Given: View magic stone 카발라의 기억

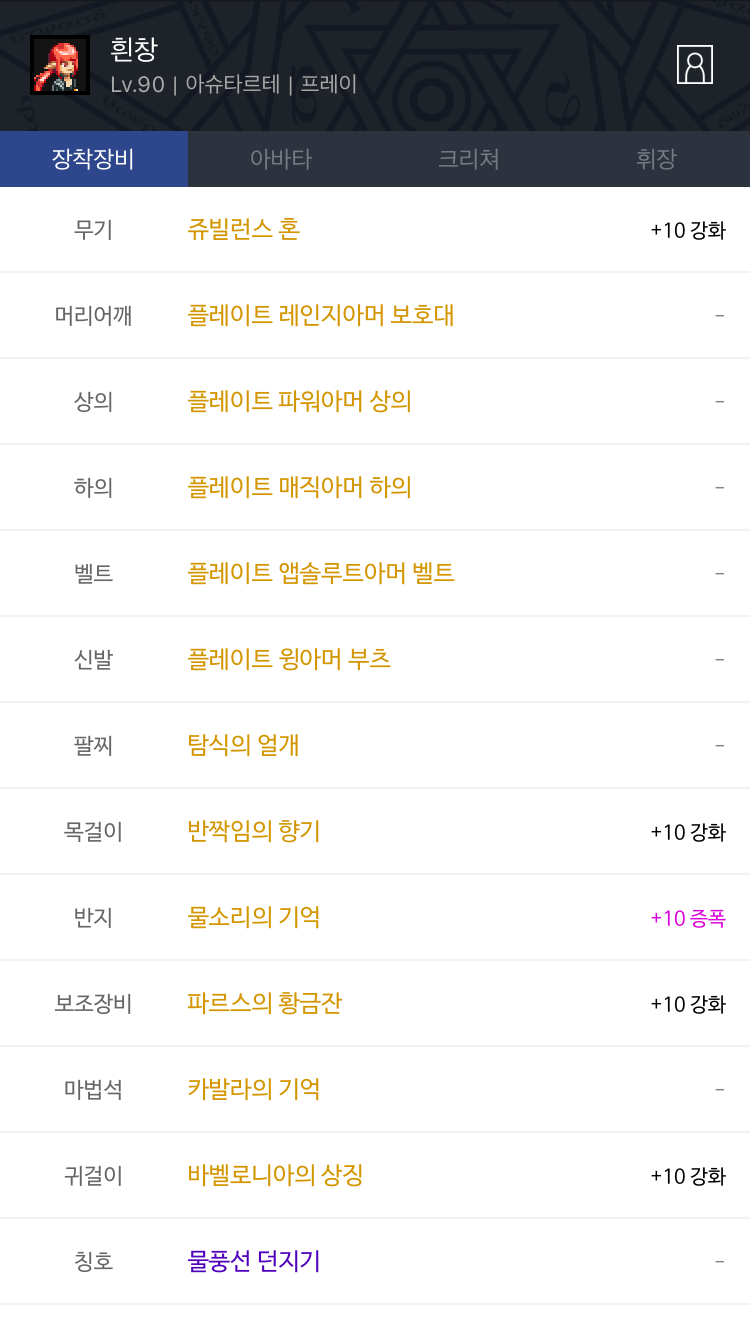Looking at the screenshot, I should (x=254, y=1090).
